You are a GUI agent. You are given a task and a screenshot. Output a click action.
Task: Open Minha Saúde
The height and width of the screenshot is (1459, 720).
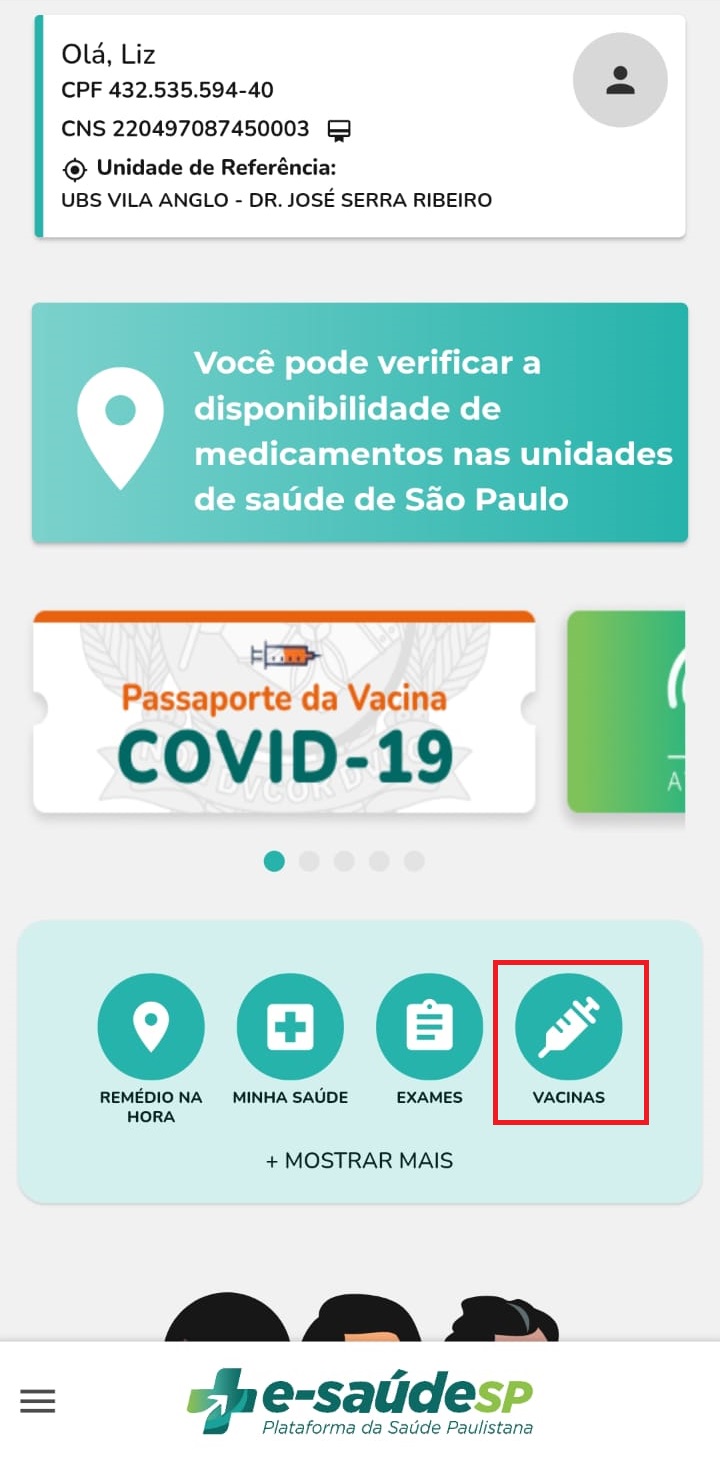click(x=290, y=1027)
